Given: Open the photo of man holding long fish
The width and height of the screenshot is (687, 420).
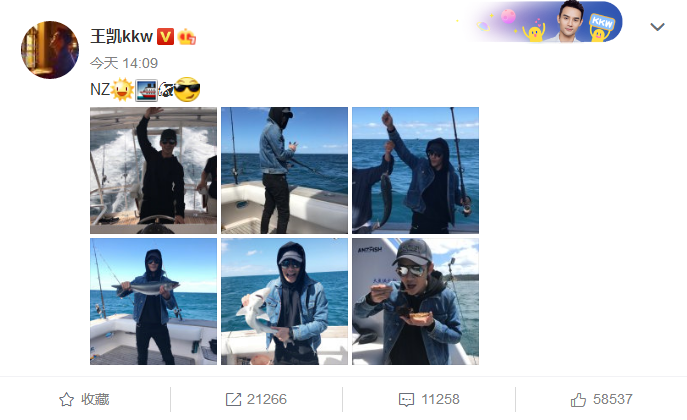Looking at the screenshot, I should 153,301.
